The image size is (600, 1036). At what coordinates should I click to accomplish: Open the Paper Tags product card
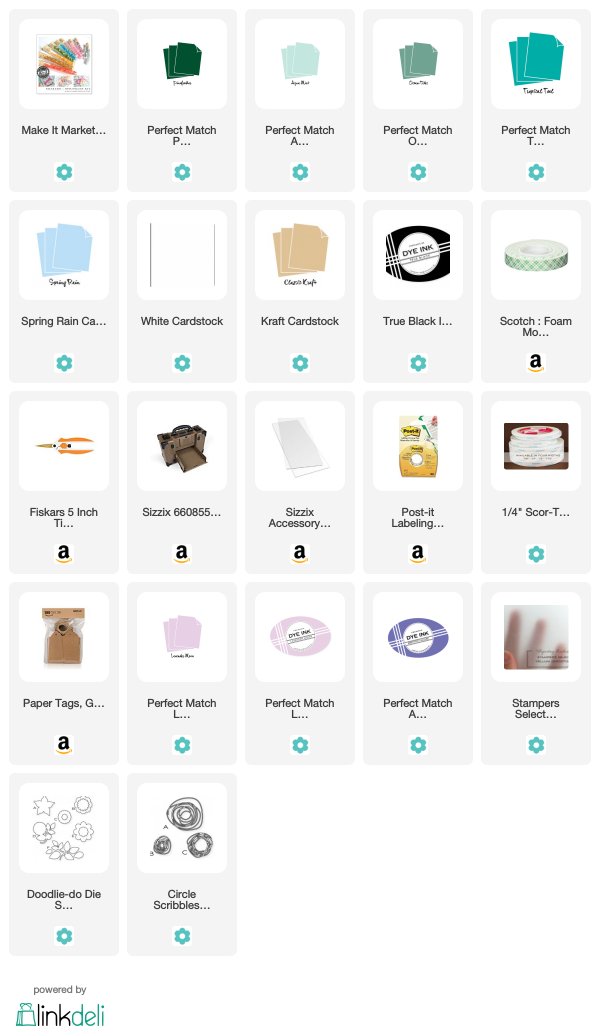tap(64, 673)
